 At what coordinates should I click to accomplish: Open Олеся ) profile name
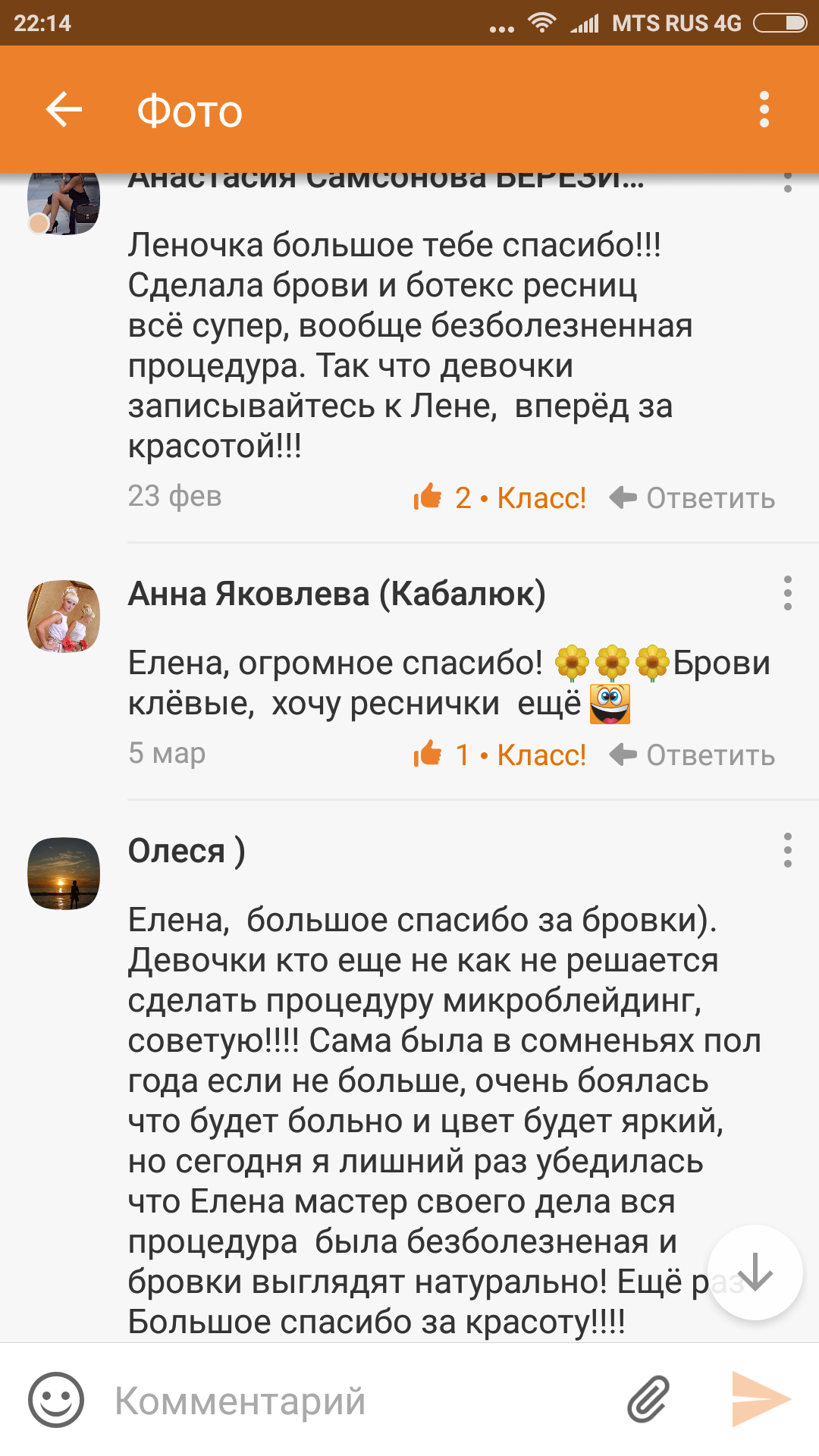[187, 851]
